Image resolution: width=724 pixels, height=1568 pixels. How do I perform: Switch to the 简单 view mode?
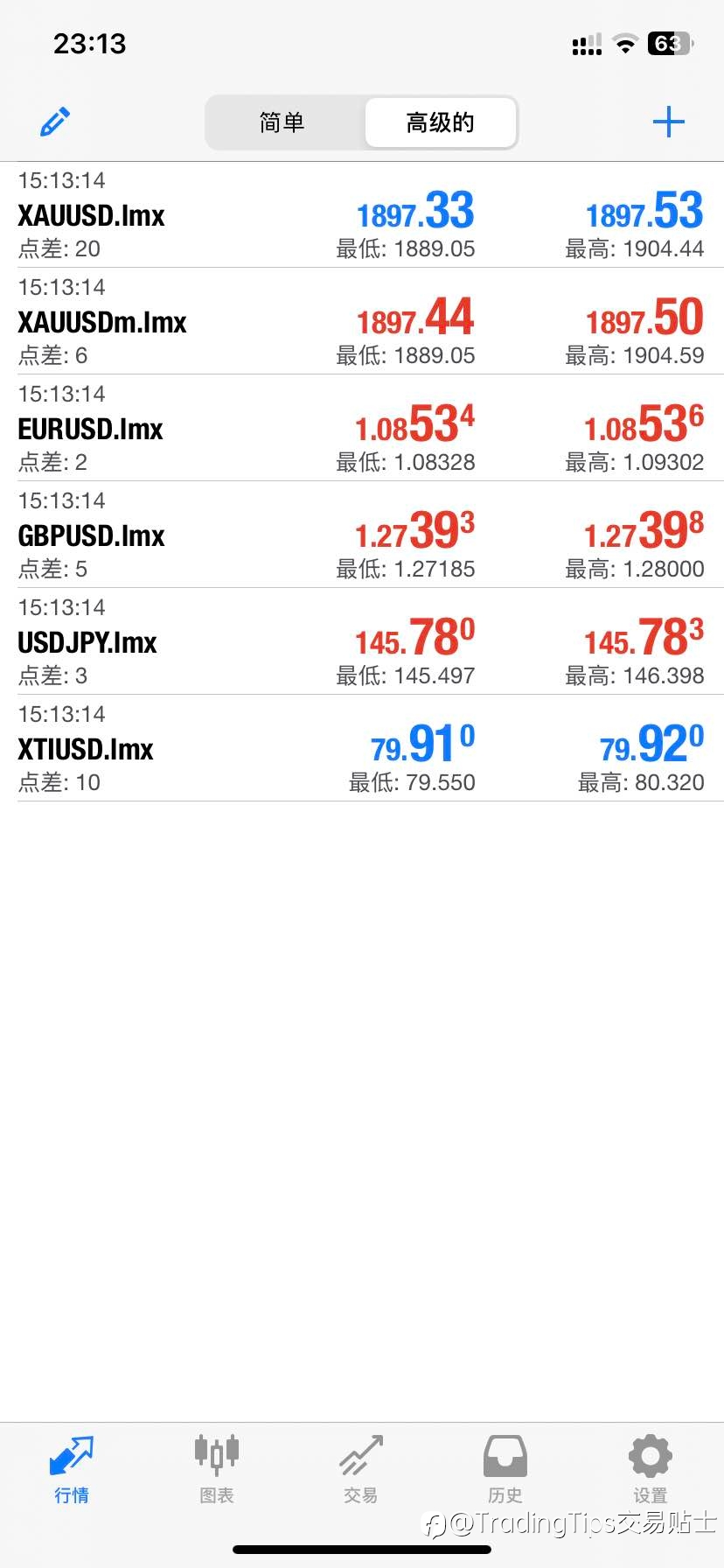pos(282,122)
